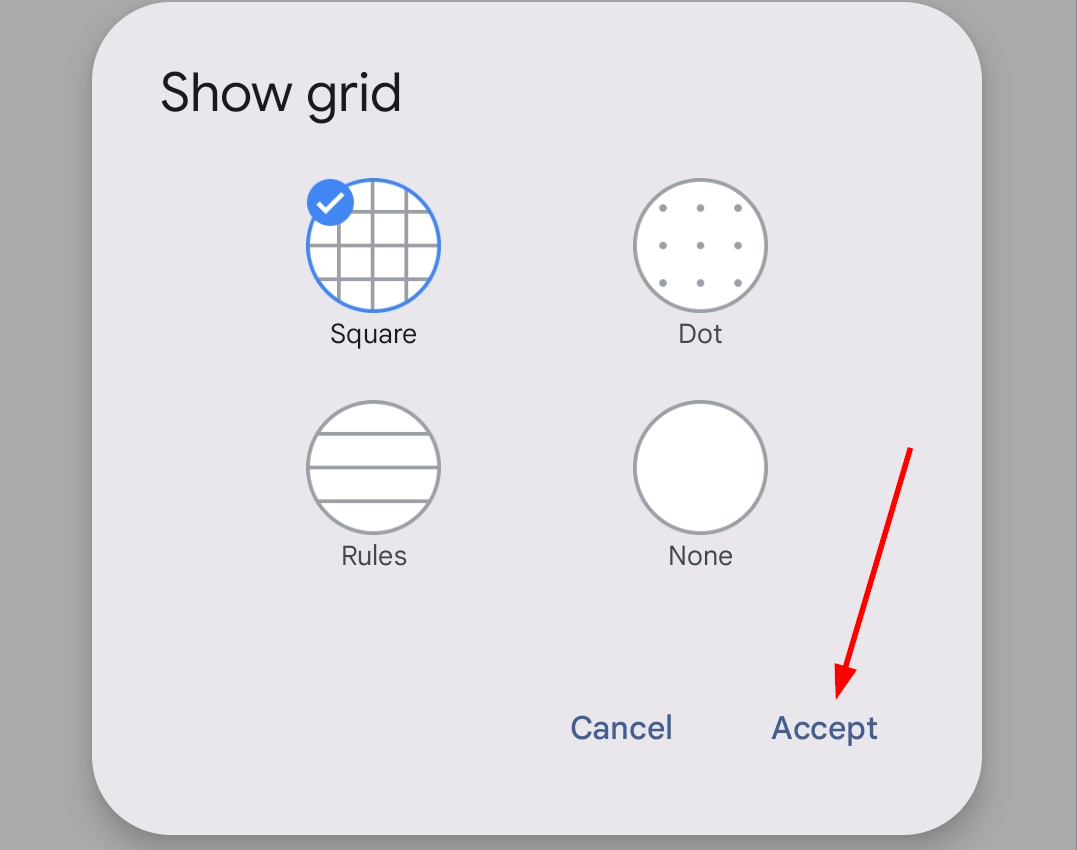Set grid to None

click(x=700, y=468)
